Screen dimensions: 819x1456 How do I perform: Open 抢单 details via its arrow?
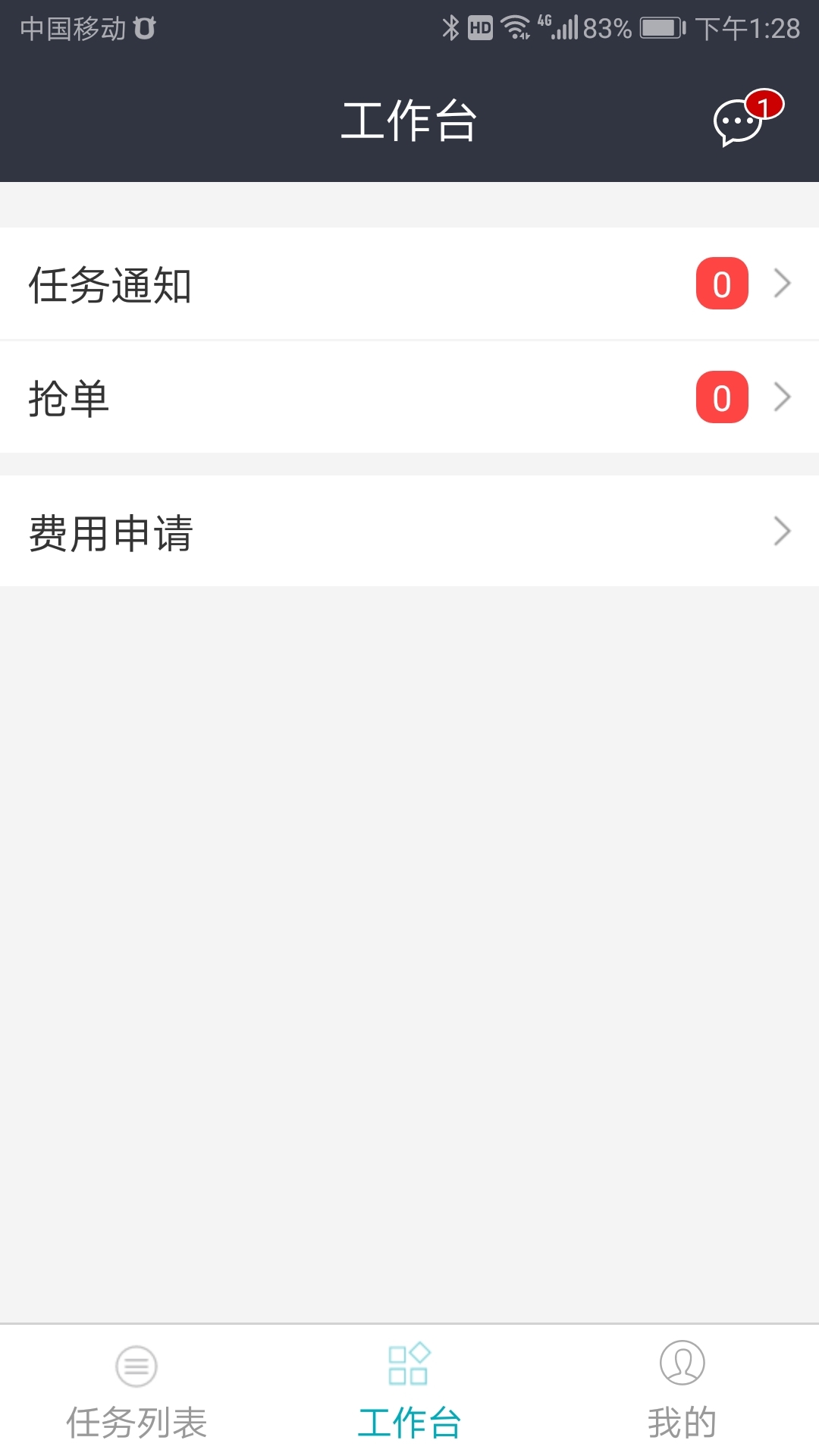(782, 396)
